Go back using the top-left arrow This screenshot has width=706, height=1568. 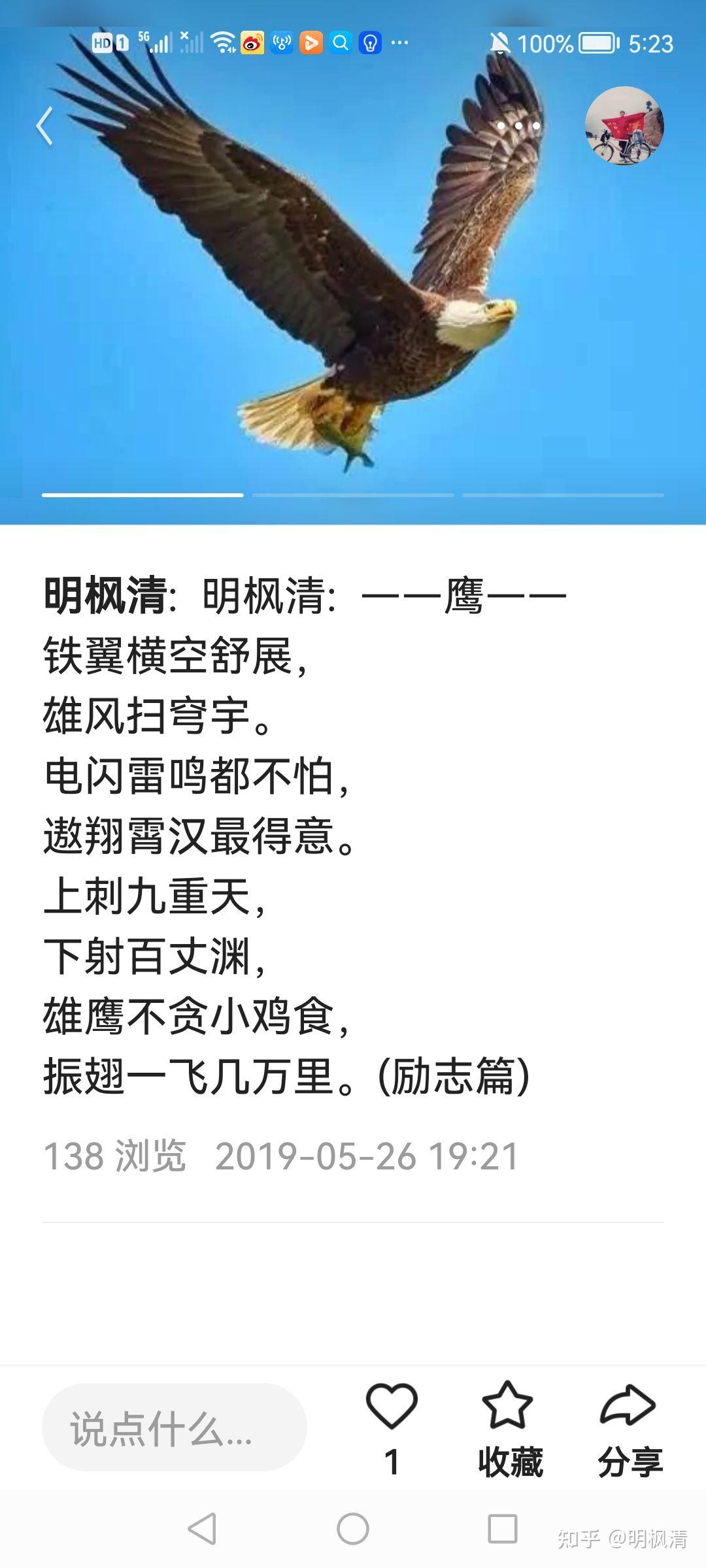[44, 126]
